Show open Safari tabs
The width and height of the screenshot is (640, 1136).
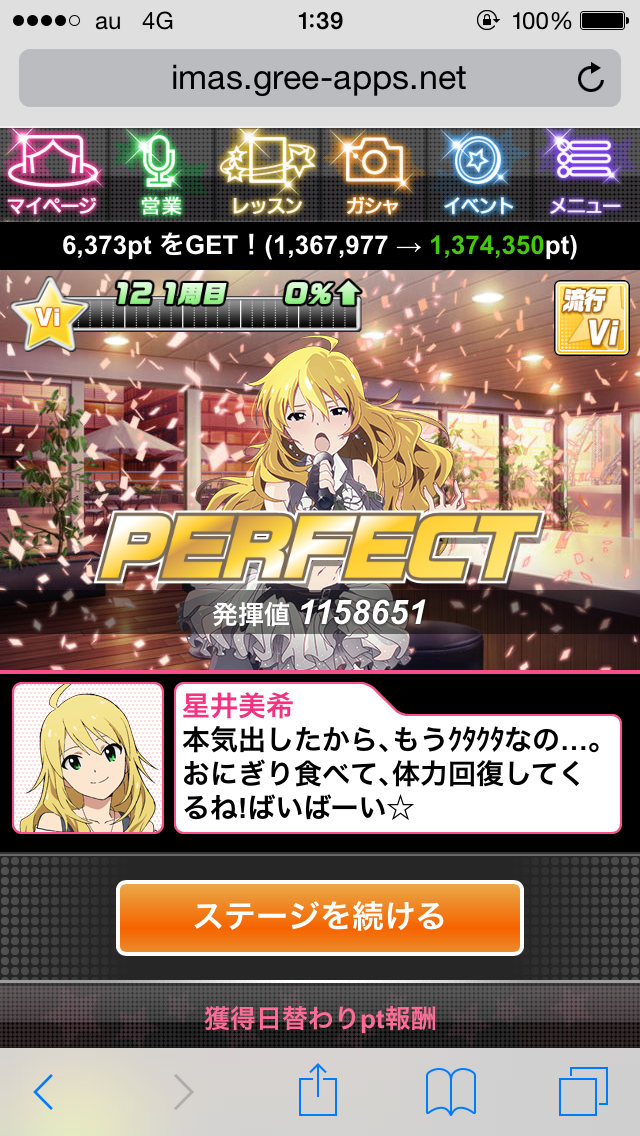(x=583, y=1092)
